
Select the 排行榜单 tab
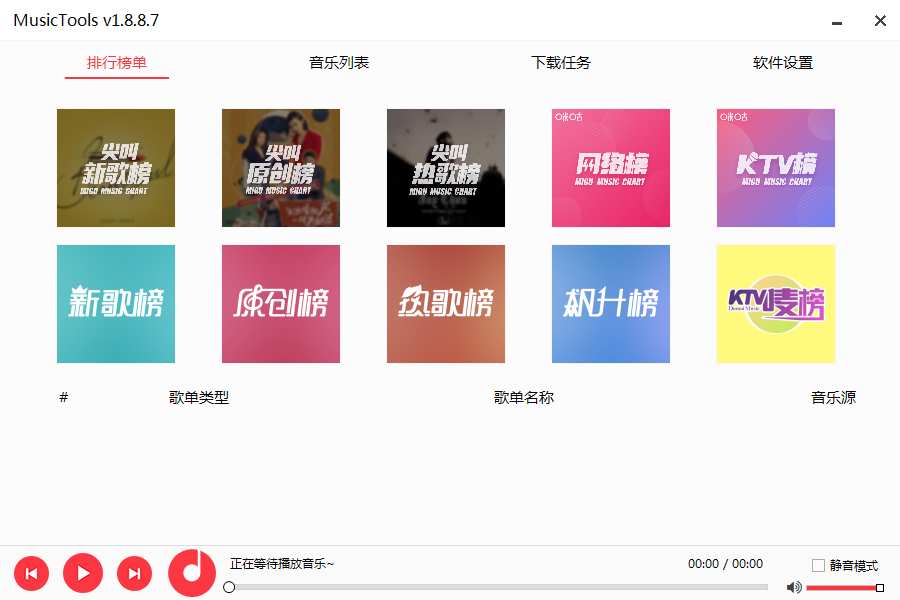click(x=117, y=63)
